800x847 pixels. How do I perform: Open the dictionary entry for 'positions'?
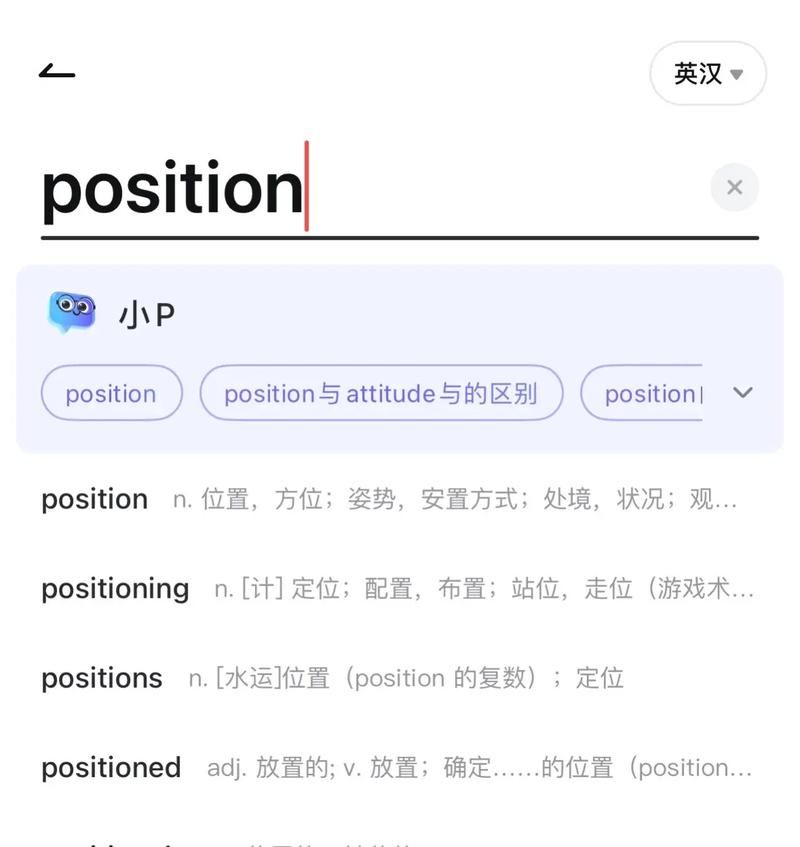coord(102,678)
